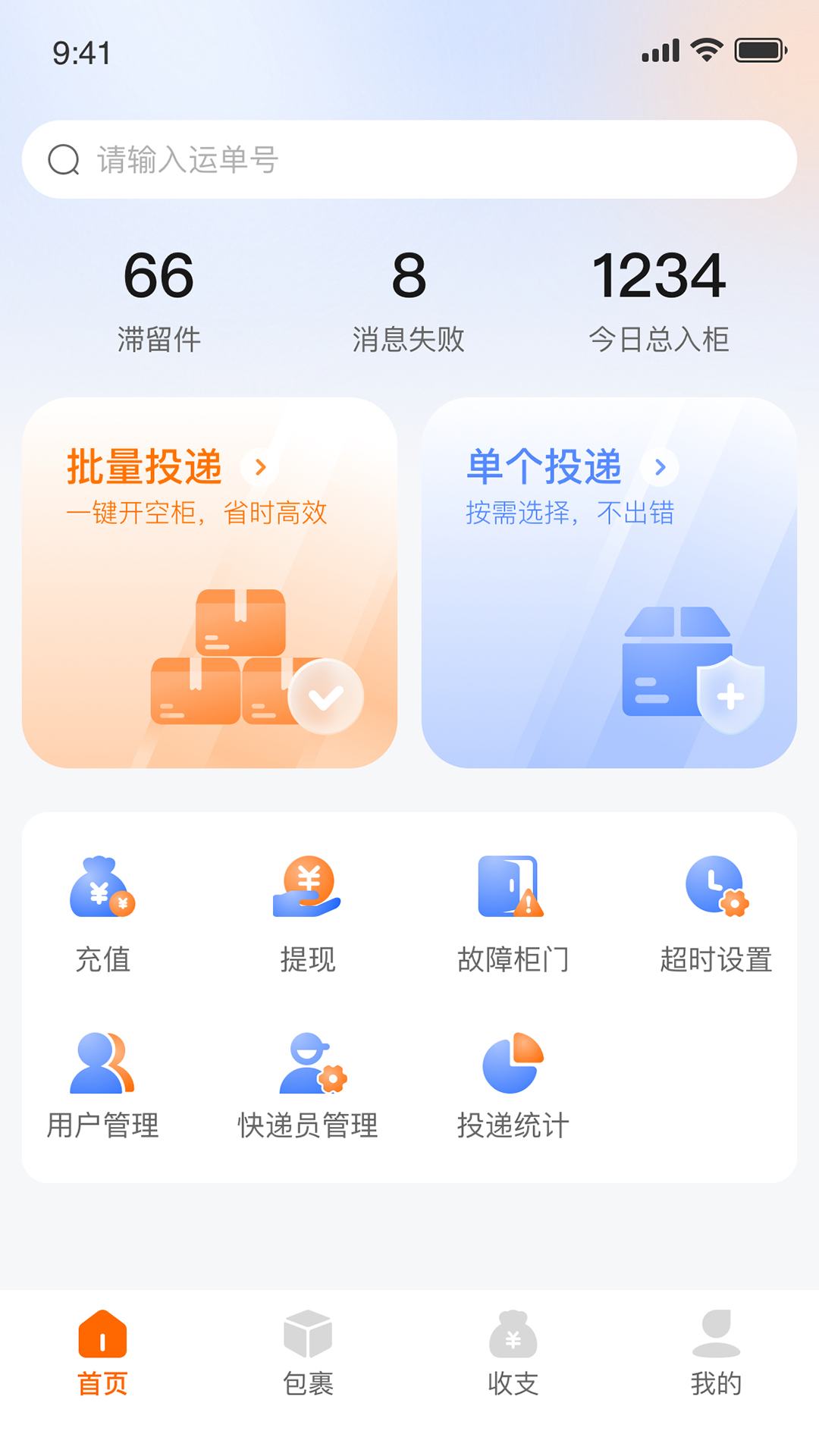The height and width of the screenshot is (1456, 819).
Task: Tap the 消息失败 failed messages counter
Action: [409, 300]
